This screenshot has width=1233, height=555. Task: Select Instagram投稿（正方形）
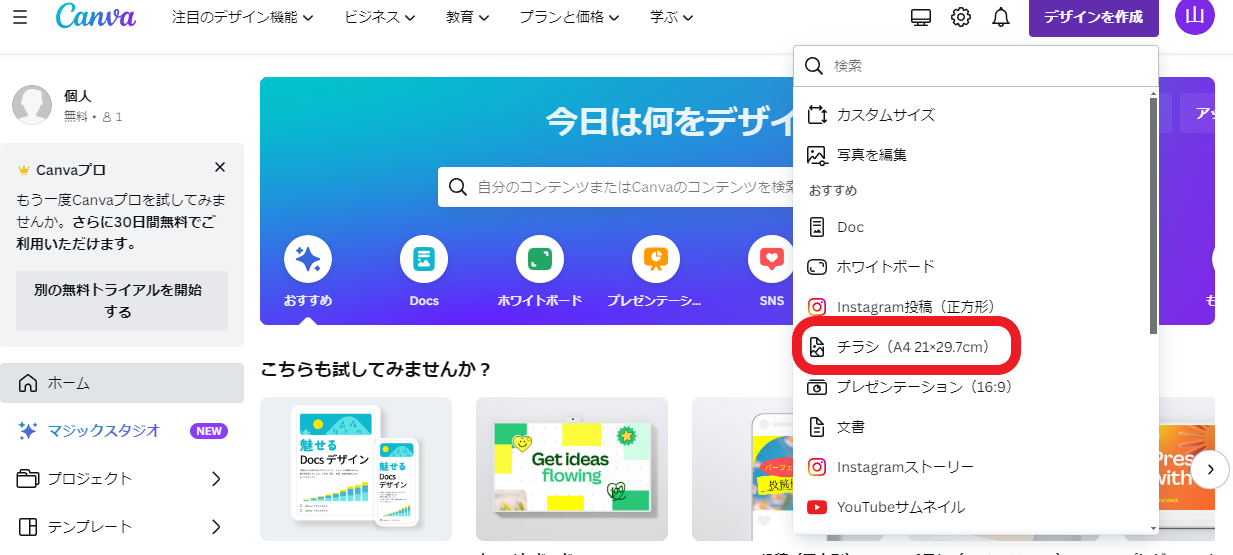click(x=915, y=307)
